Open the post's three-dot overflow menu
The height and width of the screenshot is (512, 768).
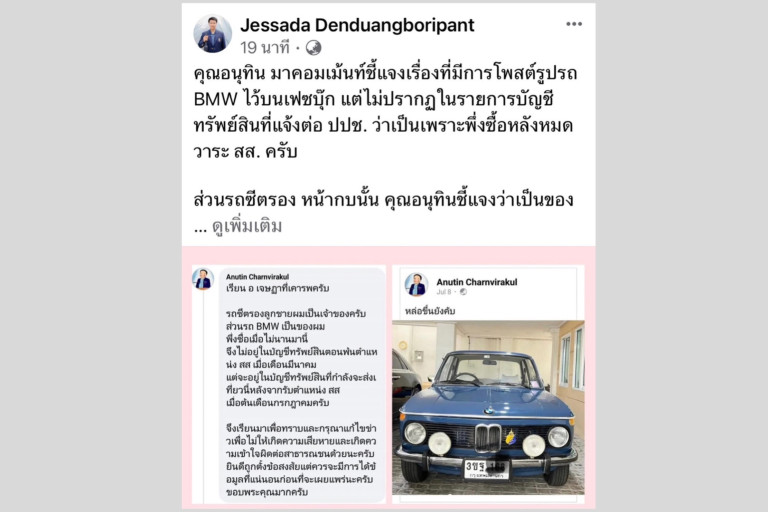[x=573, y=24]
